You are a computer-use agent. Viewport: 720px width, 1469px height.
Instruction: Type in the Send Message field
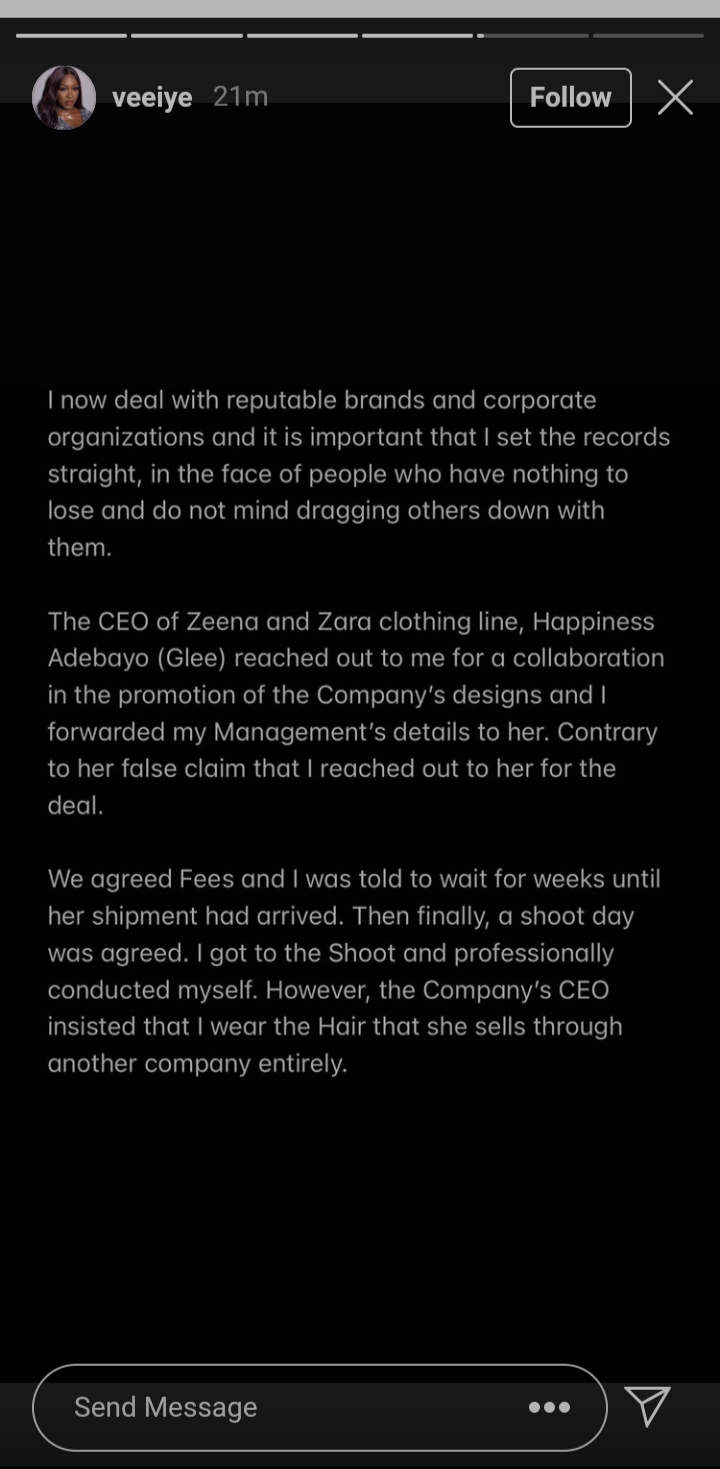pos(280,1407)
